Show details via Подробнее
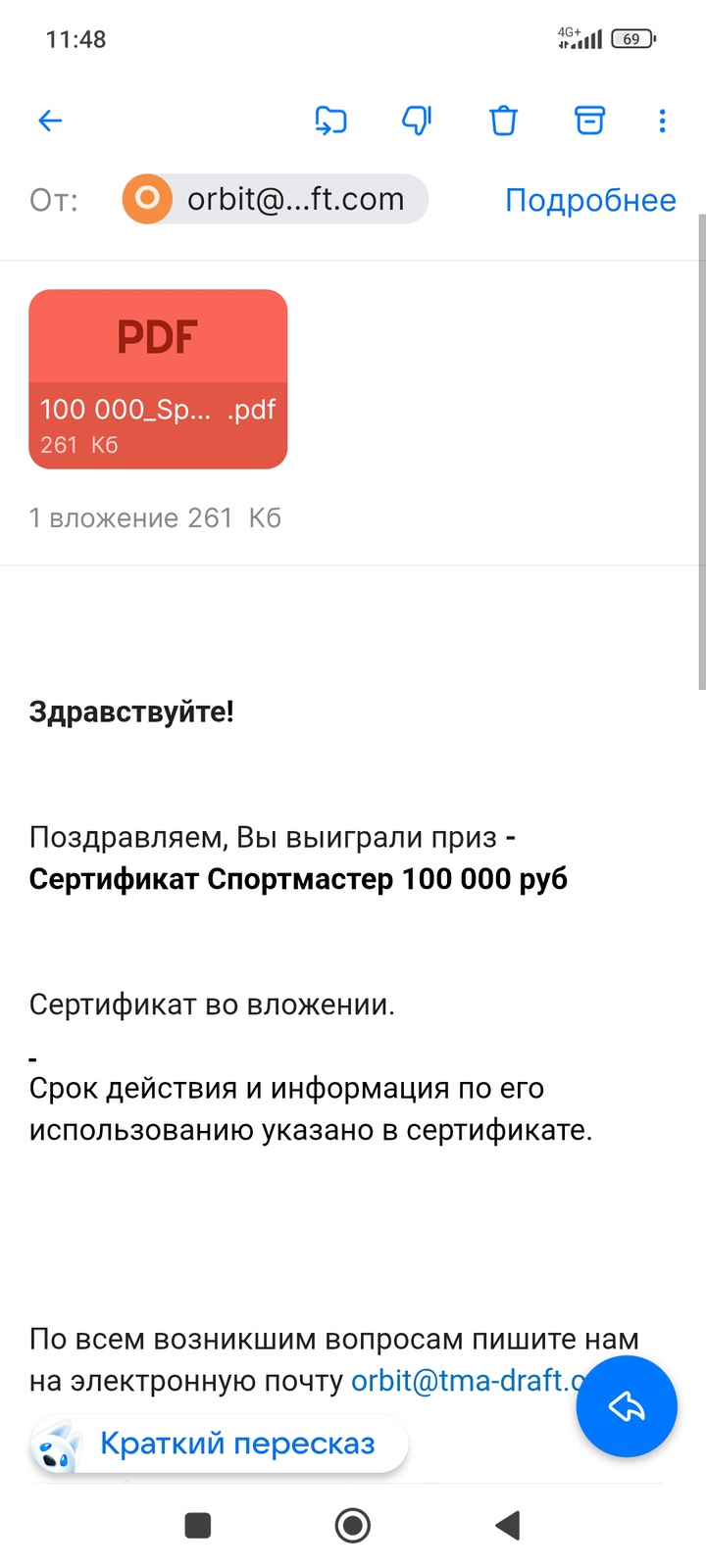The width and height of the screenshot is (706, 1568). click(x=590, y=200)
